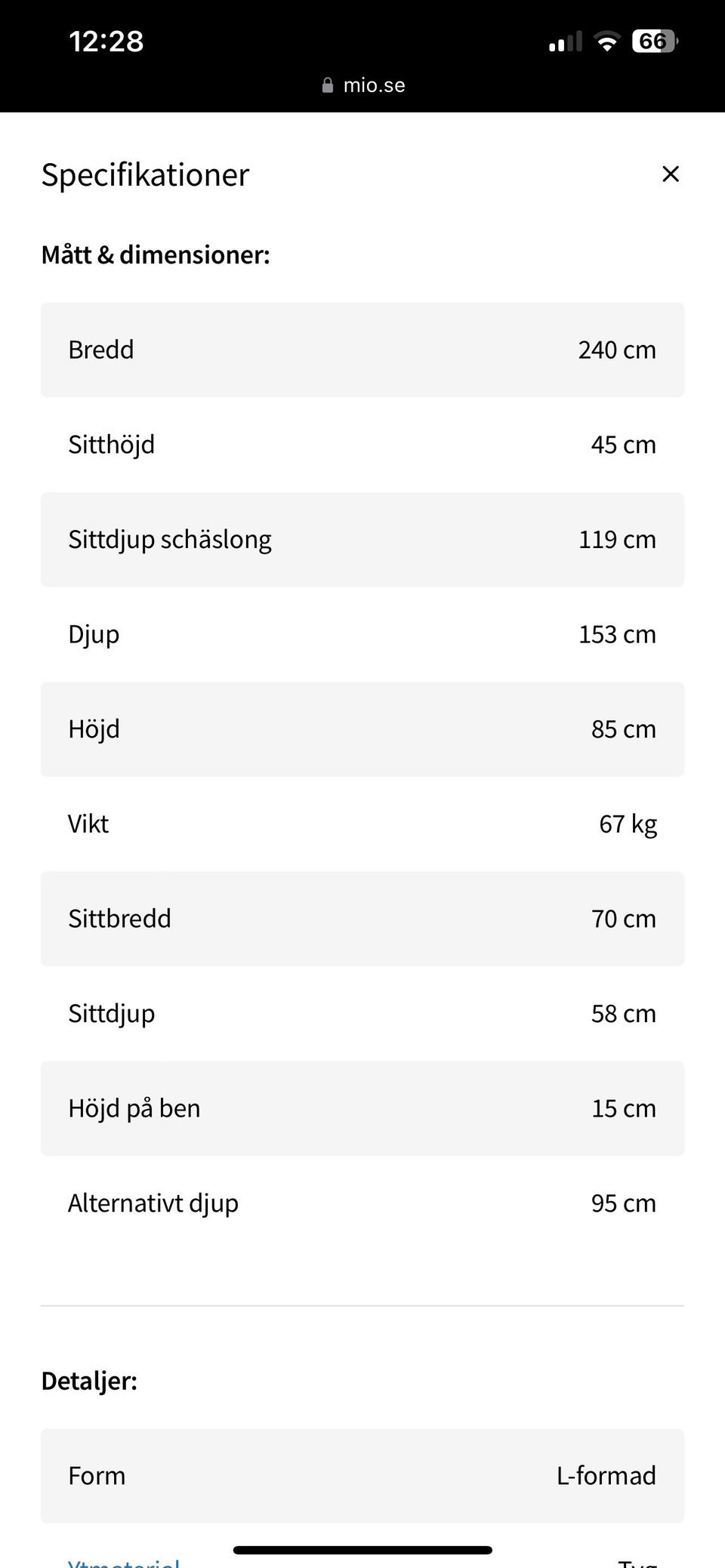Close the Specifikationer panel
The height and width of the screenshot is (1568, 725).
[x=670, y=174]
